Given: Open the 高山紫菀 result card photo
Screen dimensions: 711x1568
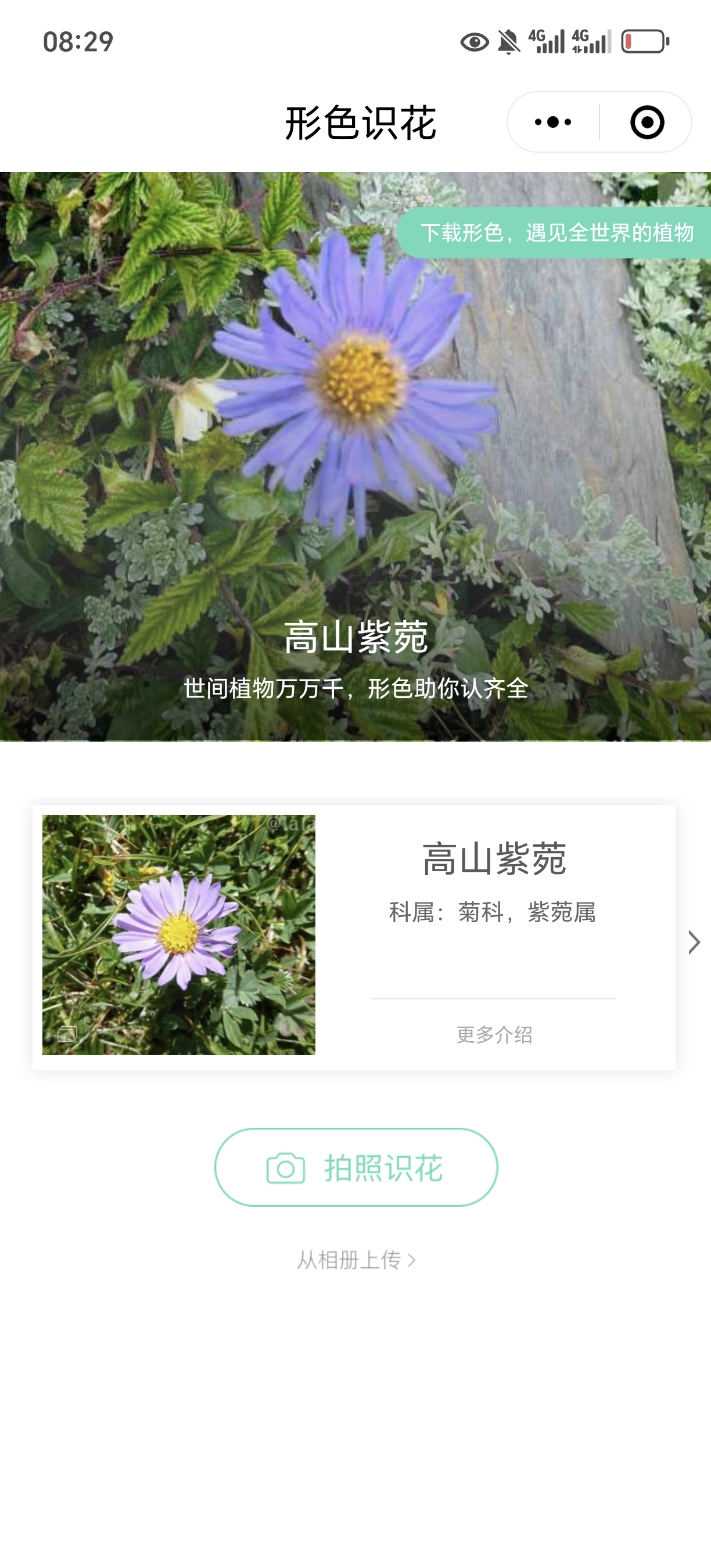Looking at the screenshot, I should [x=178, y=934].
